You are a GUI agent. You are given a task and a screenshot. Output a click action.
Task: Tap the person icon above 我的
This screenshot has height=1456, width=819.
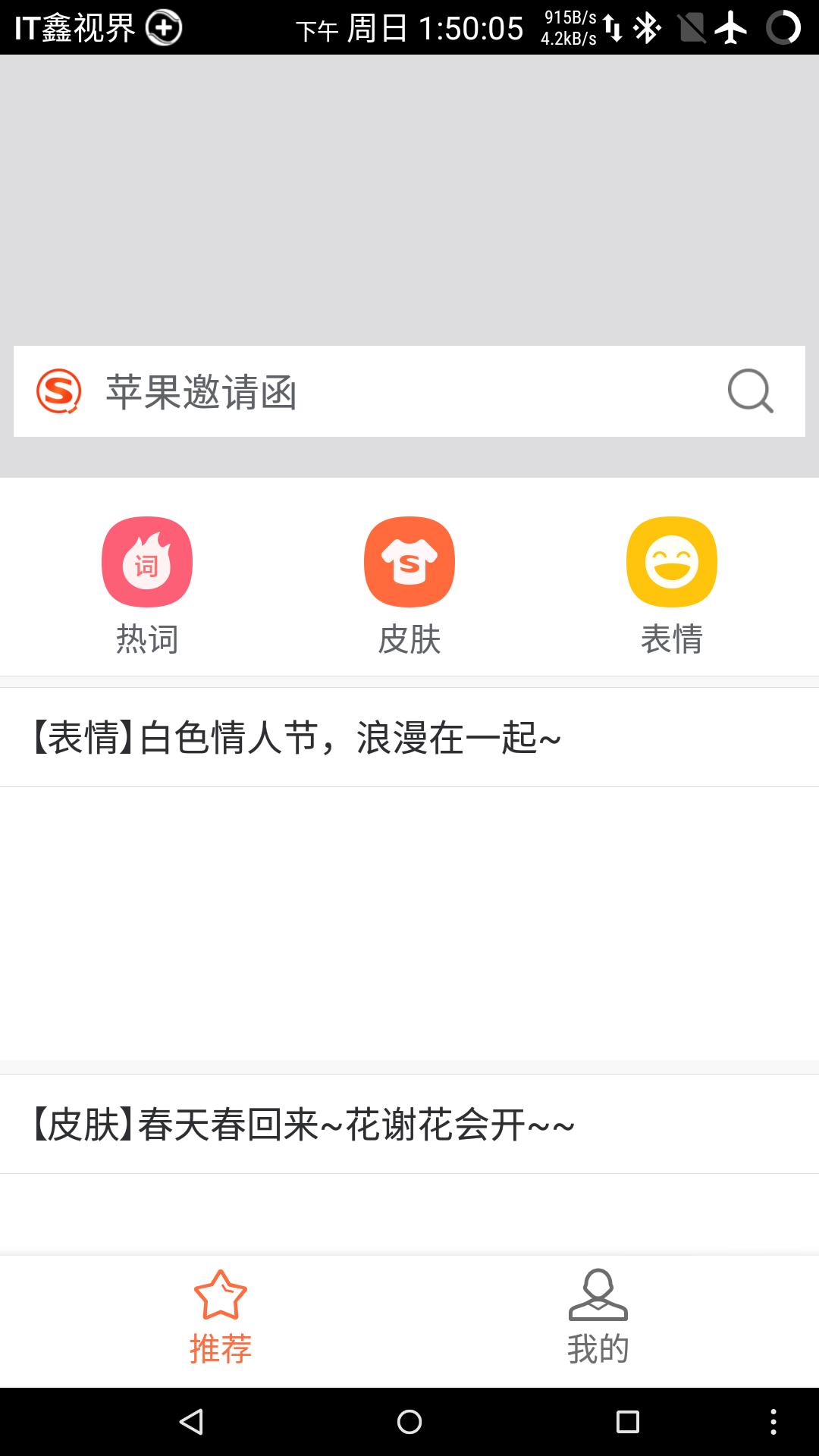click(x=598, y=1293)
